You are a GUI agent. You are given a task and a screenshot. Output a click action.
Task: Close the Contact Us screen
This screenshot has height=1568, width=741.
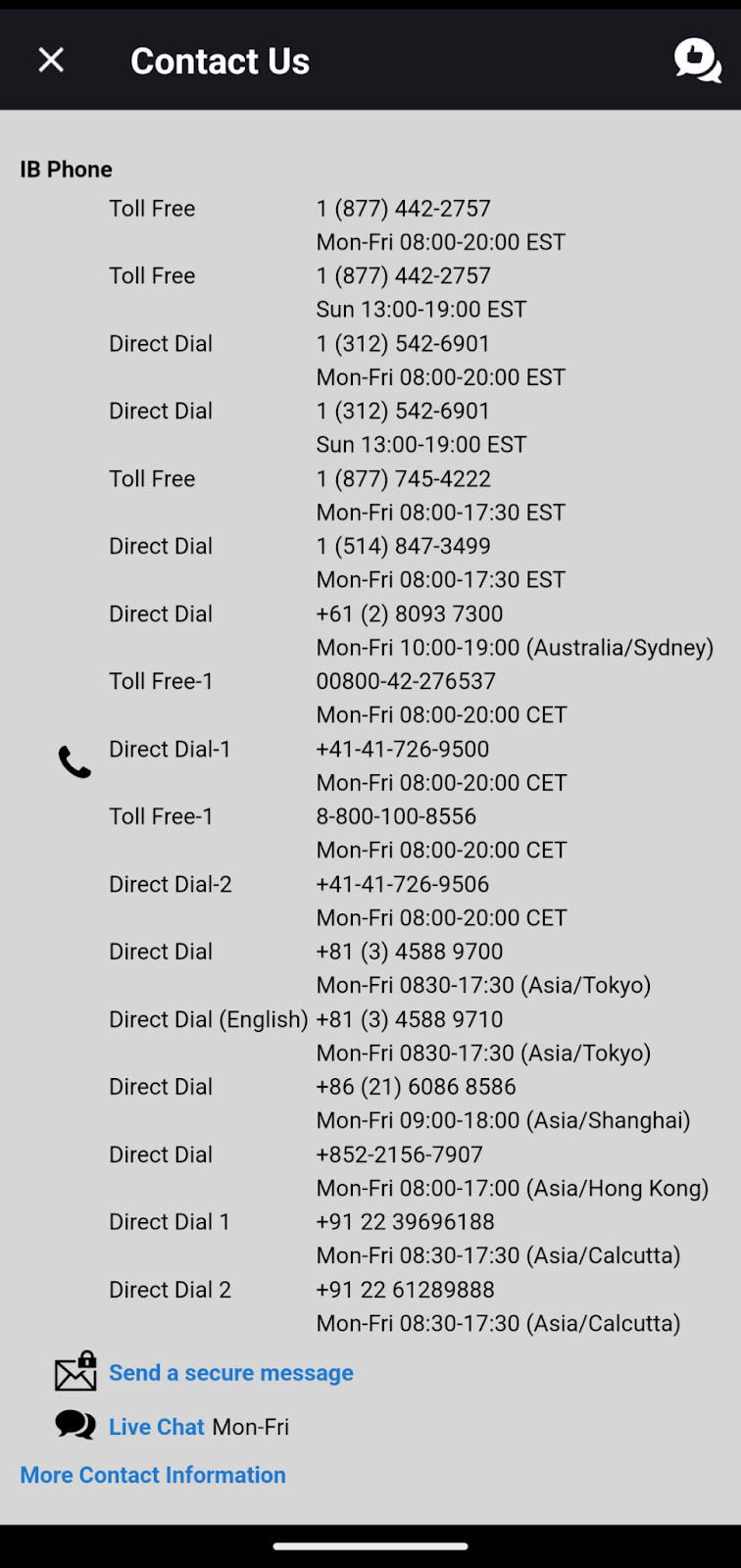coord(51,61)
